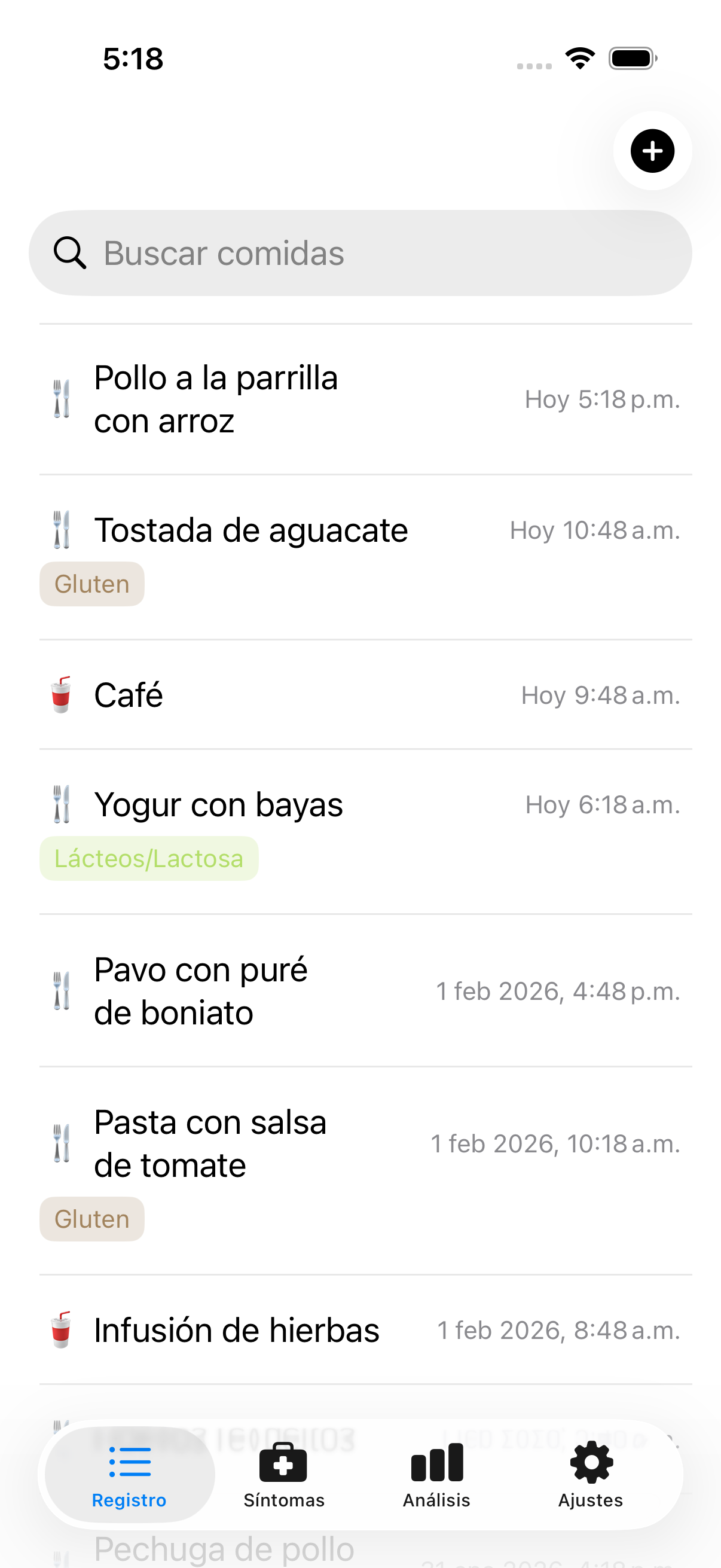The image size is (721, 1568).
Task: Tap the fork icon next to Pasta con salsa
Action: click(62, 1143)
